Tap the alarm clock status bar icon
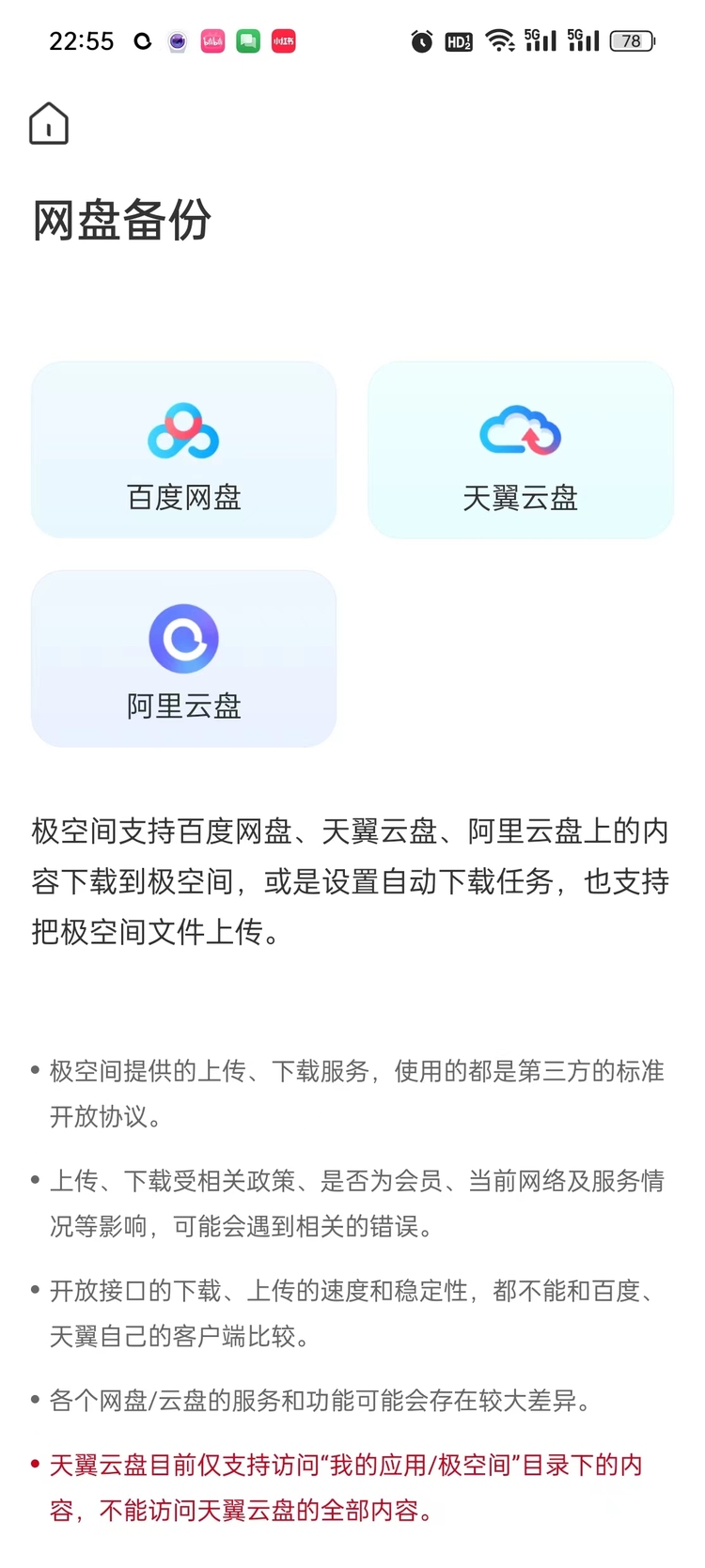Image resolution: width=705 pixels, height=1568 pixels. point(420,40)
